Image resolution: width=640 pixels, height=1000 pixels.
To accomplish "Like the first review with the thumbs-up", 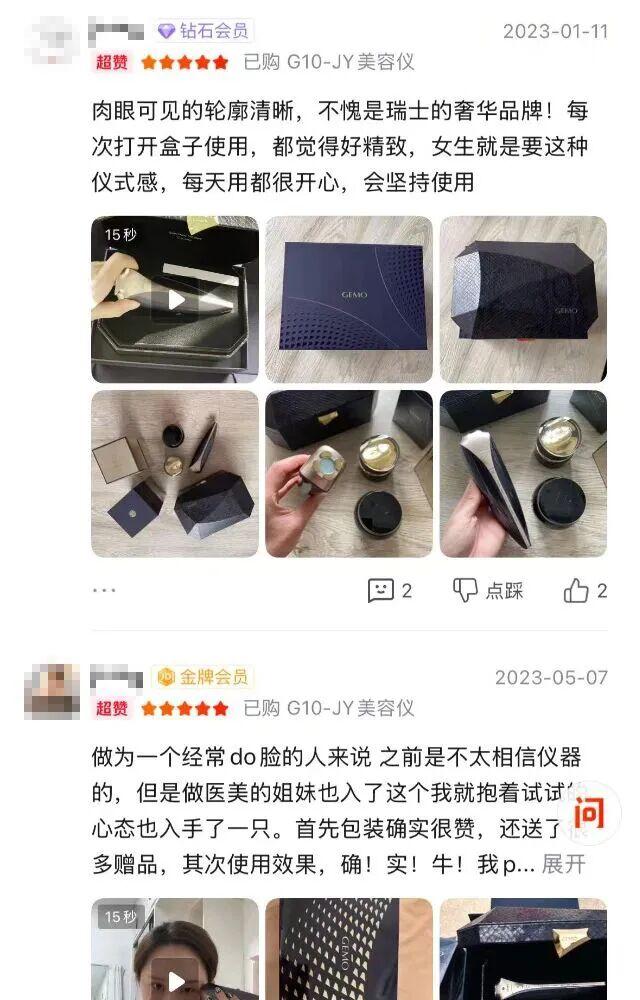I will 585,591.
